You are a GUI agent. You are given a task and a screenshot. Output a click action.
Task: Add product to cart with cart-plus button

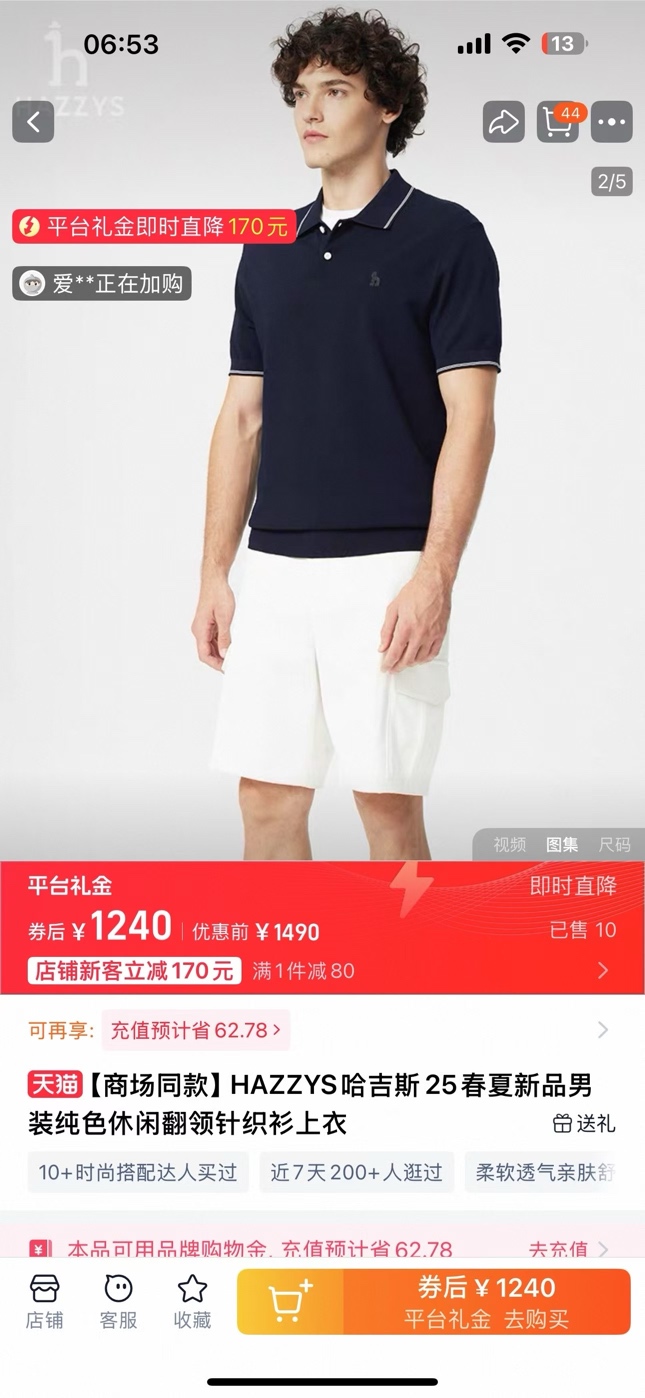coord(290,1301)
